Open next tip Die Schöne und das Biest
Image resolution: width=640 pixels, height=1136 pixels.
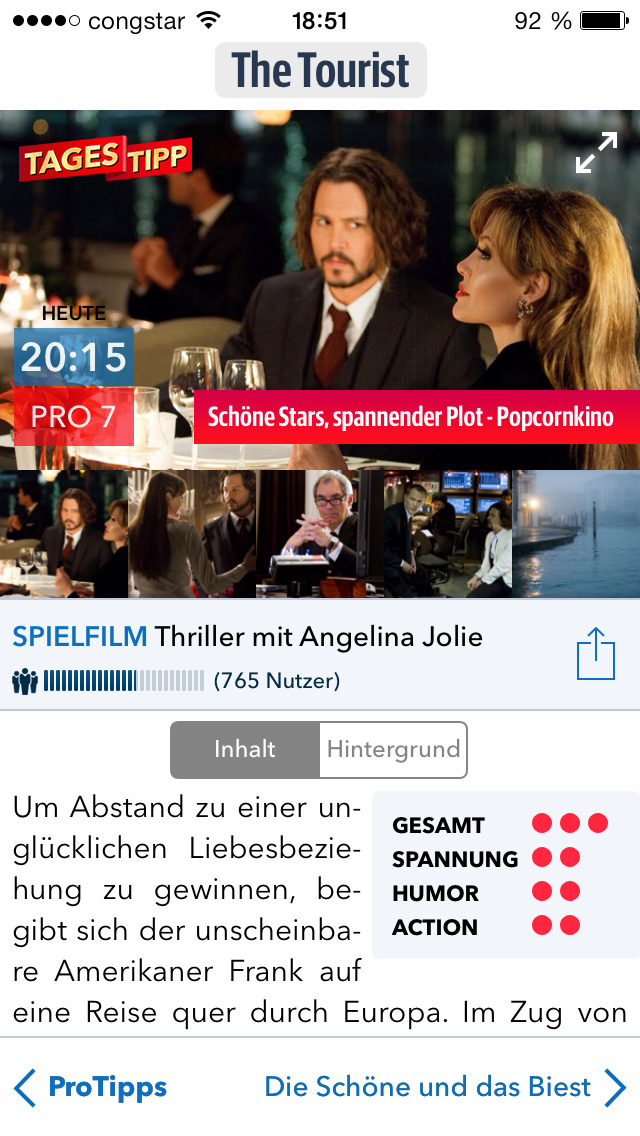(x=445, y=1087)
